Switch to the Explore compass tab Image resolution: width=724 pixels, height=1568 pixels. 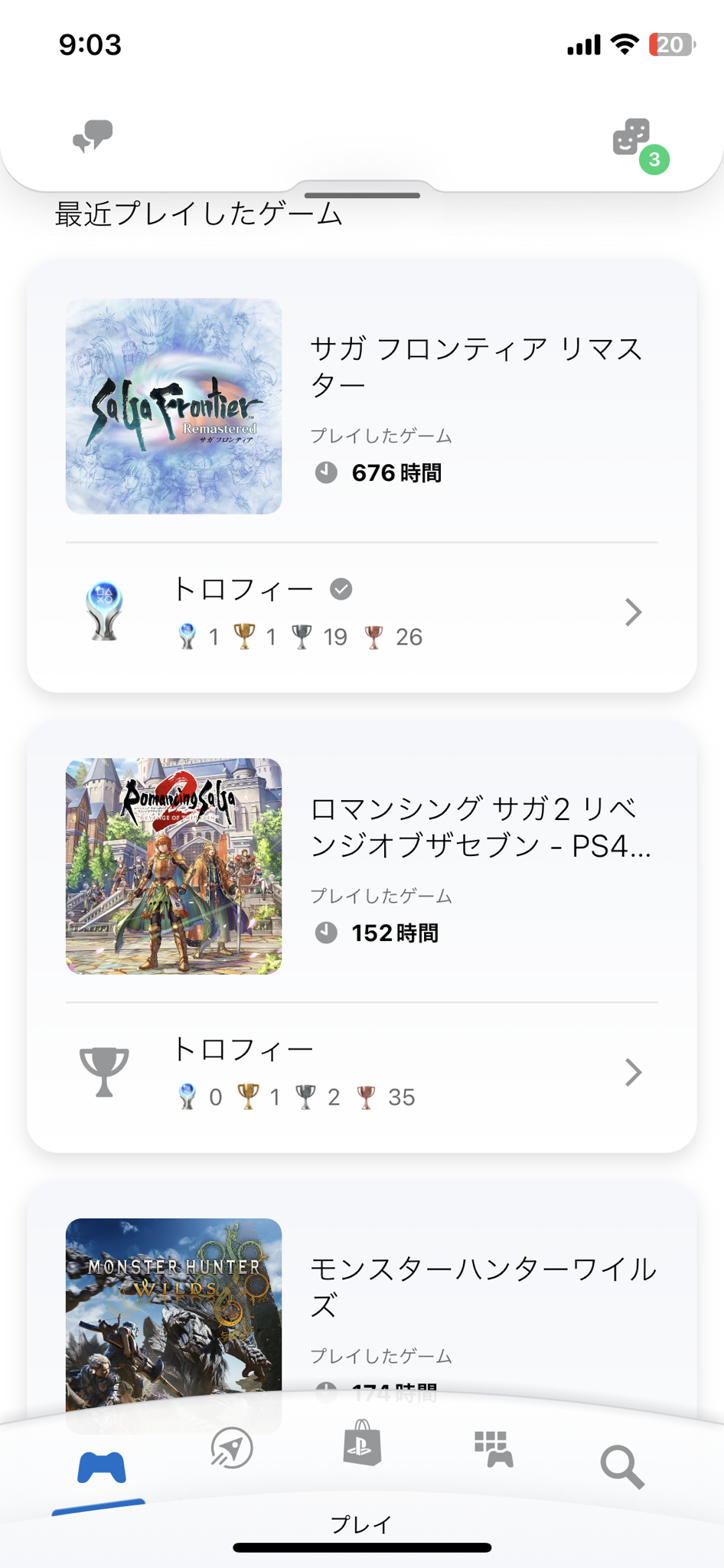coord(232,1449)
